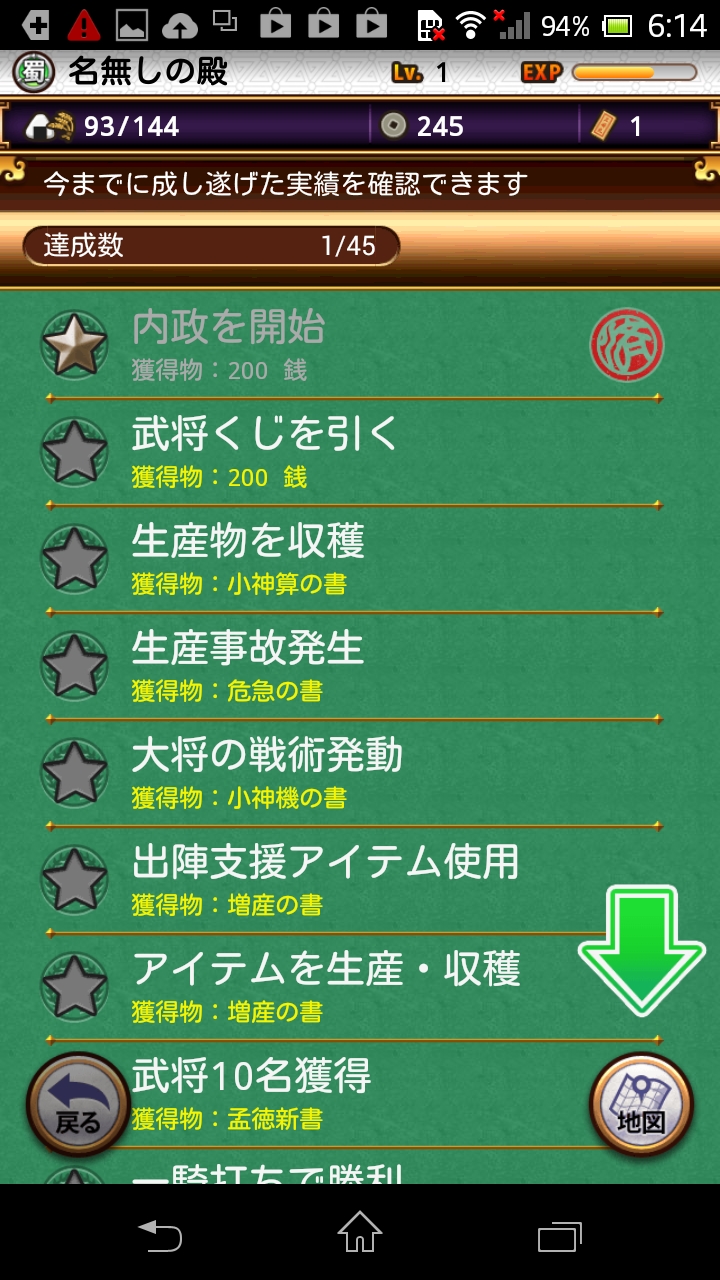This screenshot has height=1280, width=720.
Task: Open the 生産物を収穫 achievement row
Action: click(350, 559)
